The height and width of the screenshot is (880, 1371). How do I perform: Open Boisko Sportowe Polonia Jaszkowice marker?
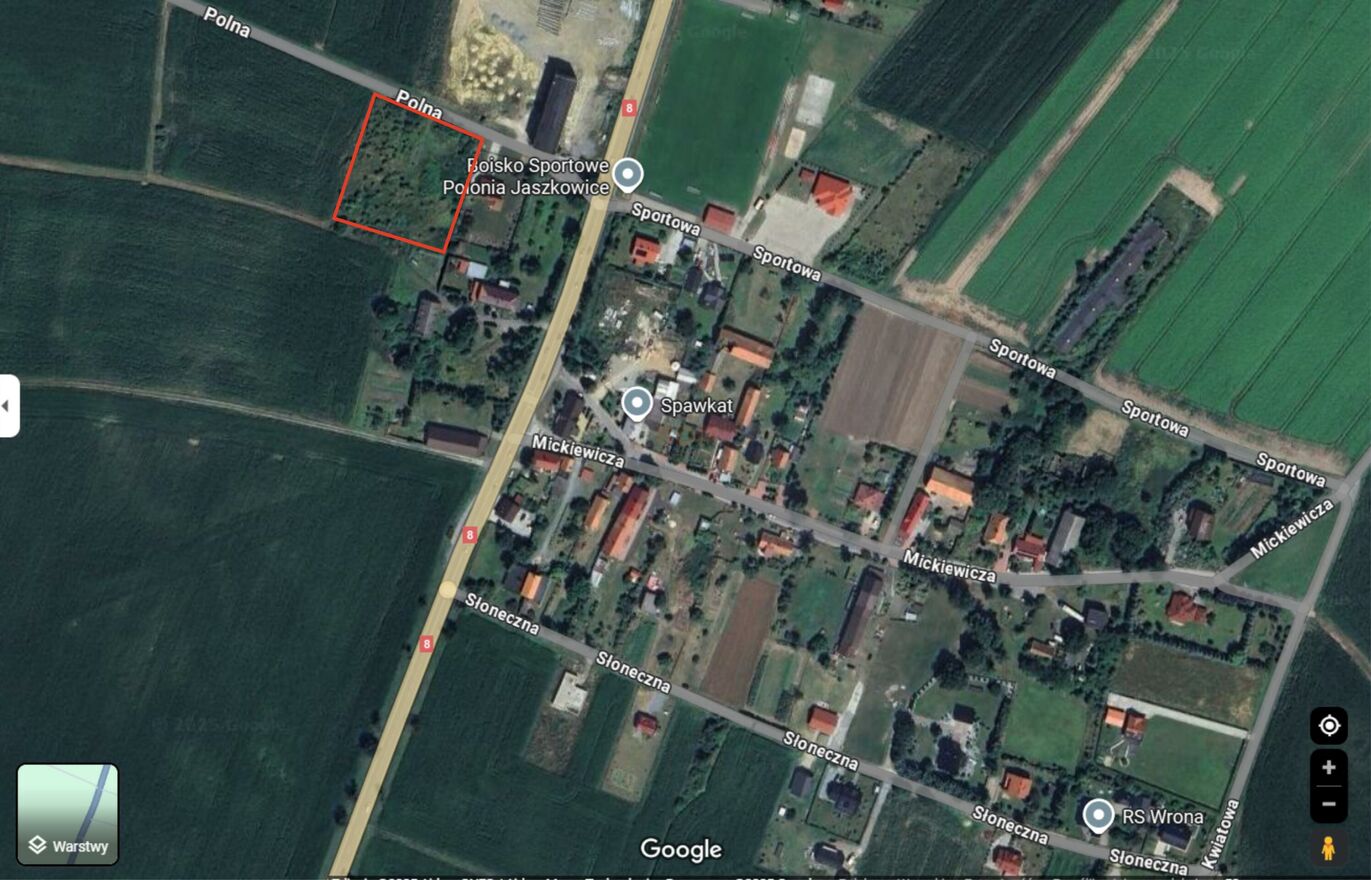(x=627, y=175)
